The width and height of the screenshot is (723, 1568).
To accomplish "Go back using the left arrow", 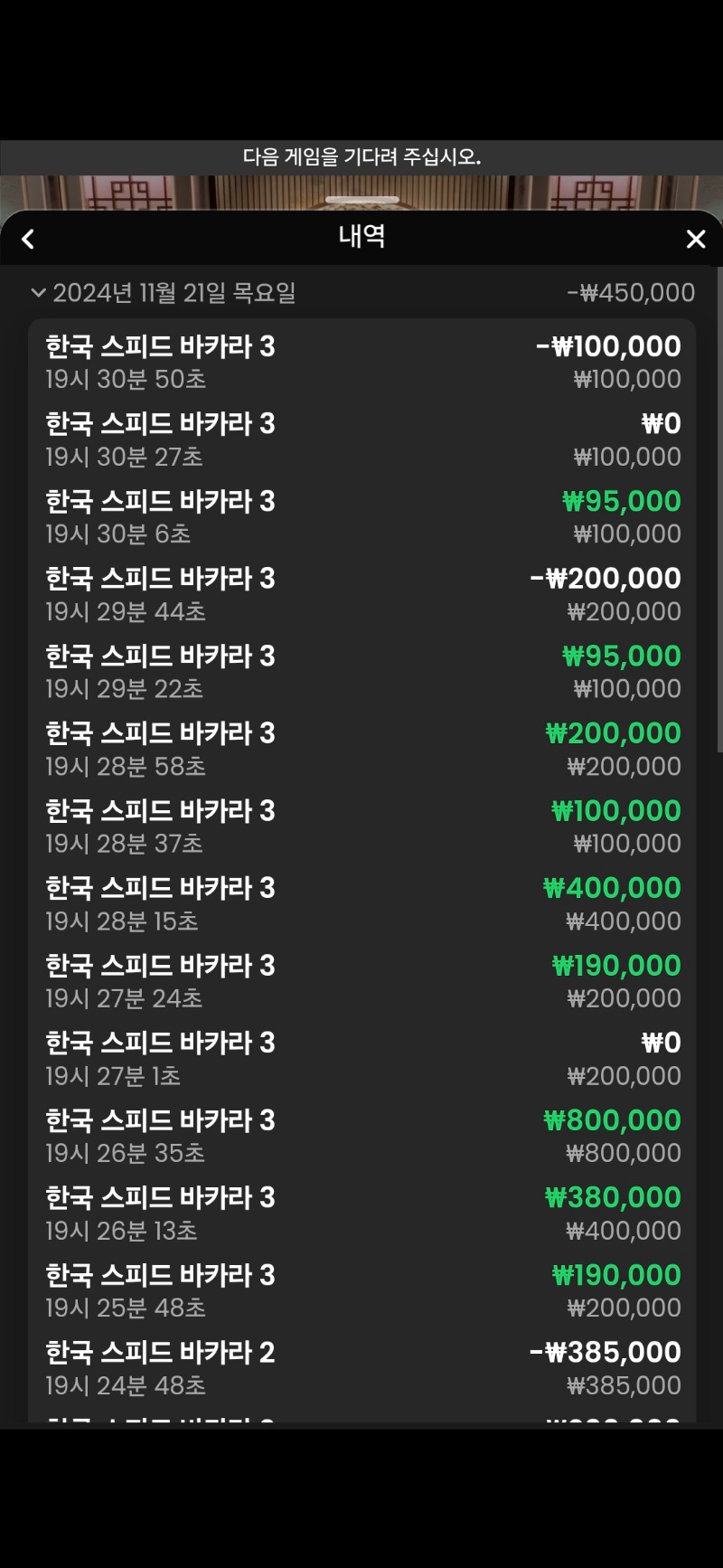I will pyautogui.click(x=28, y=239).
